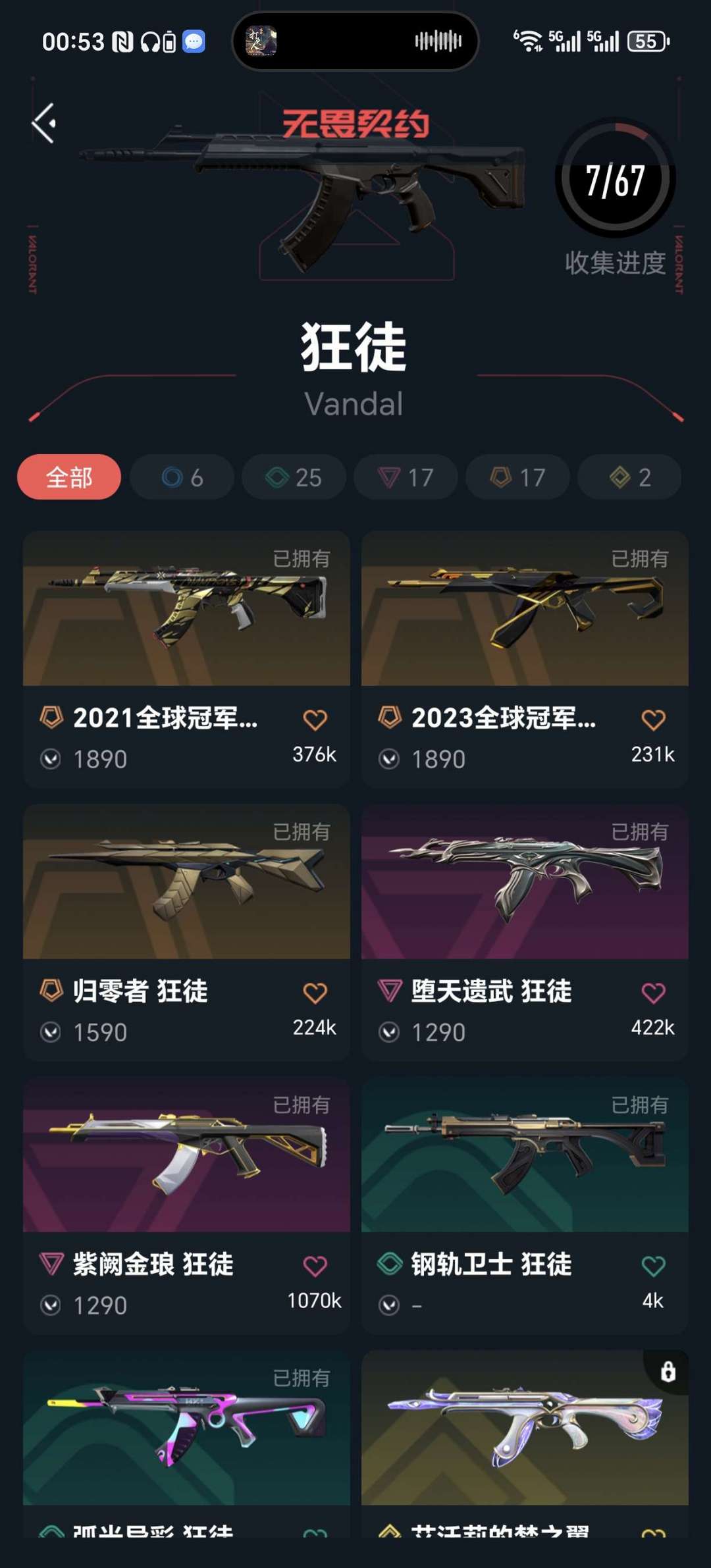Open the 归零者 狂徒 skin card

[186, 932]
